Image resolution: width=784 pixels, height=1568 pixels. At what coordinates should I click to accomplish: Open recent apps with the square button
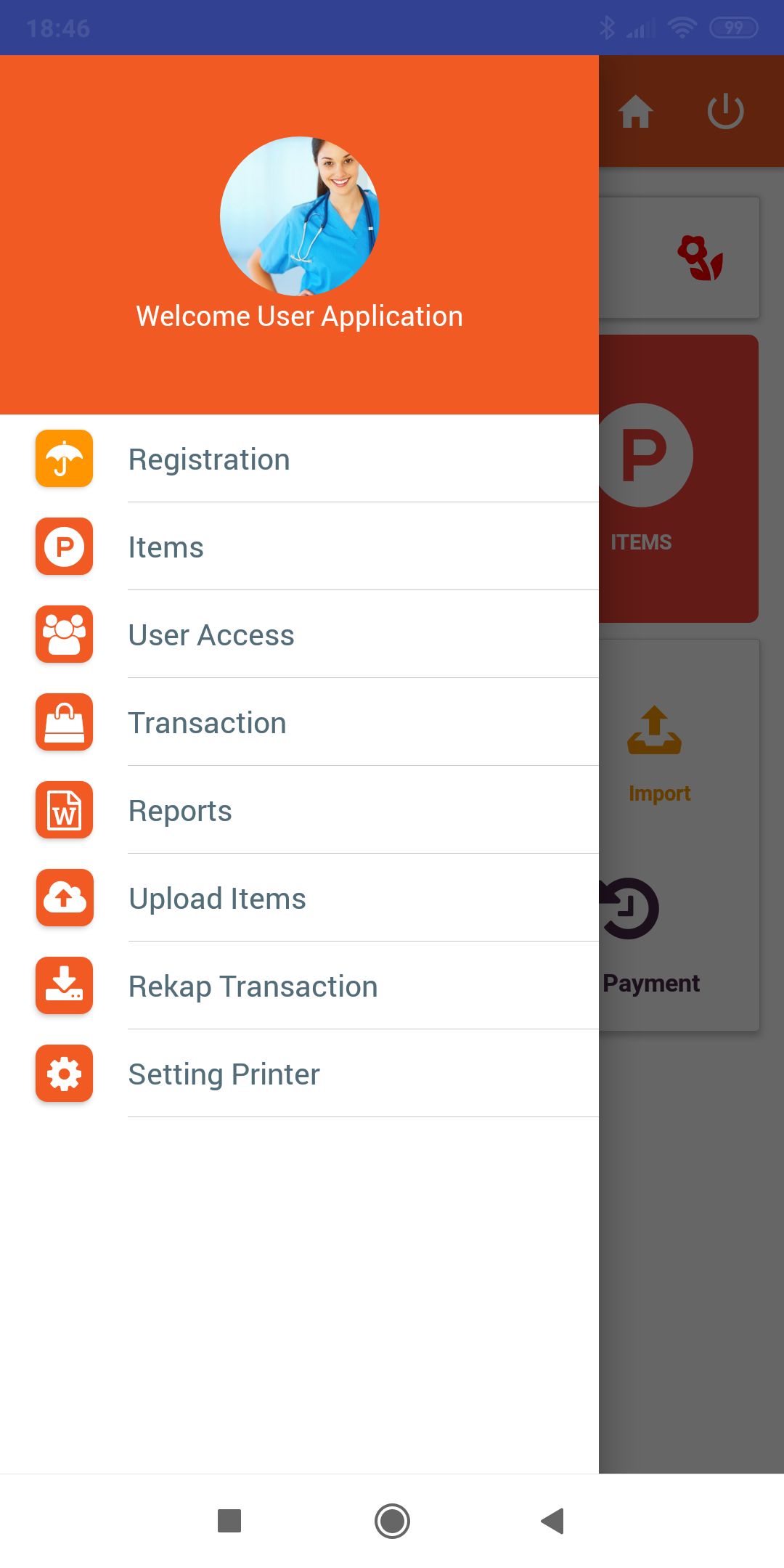(x=229, y=1521)
